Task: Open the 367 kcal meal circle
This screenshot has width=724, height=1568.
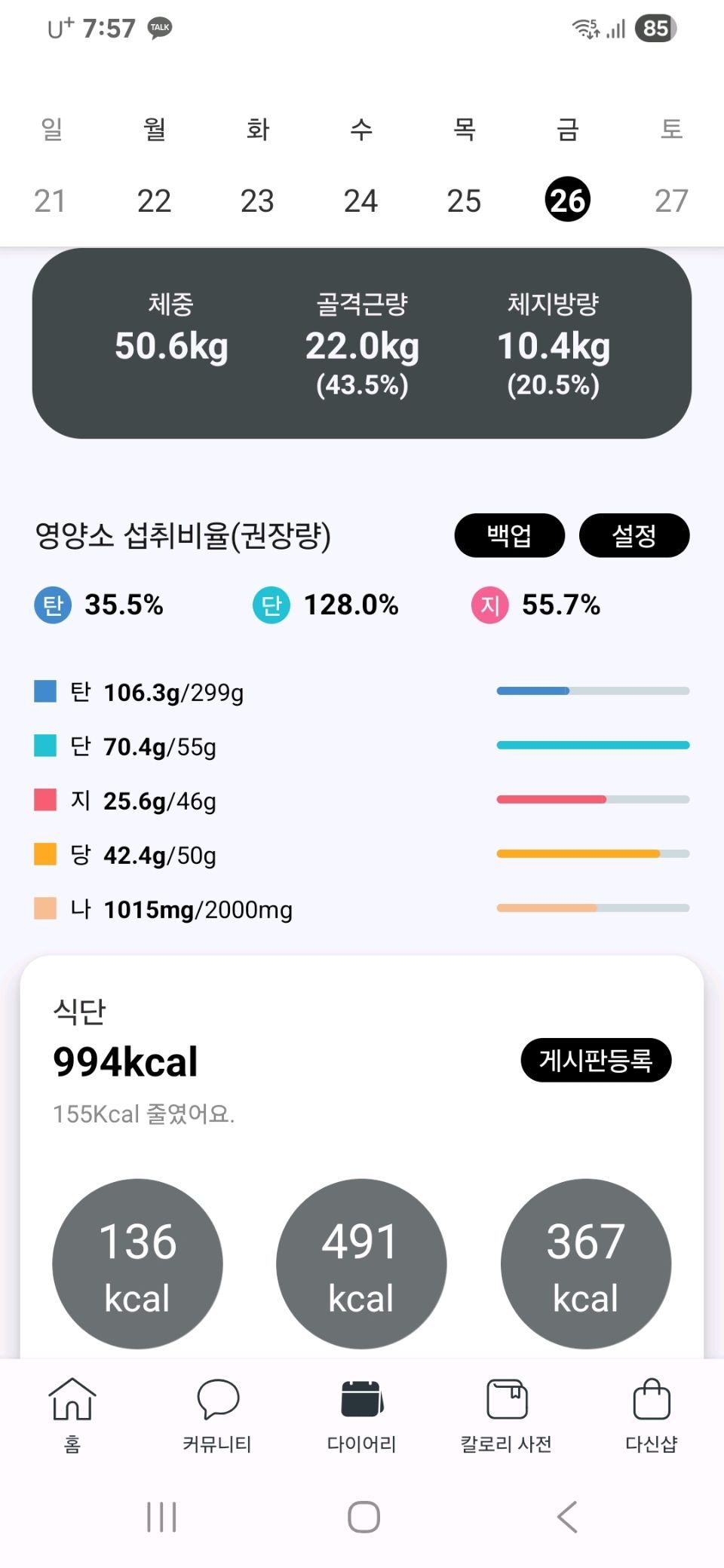Action: coord(586,1263)
